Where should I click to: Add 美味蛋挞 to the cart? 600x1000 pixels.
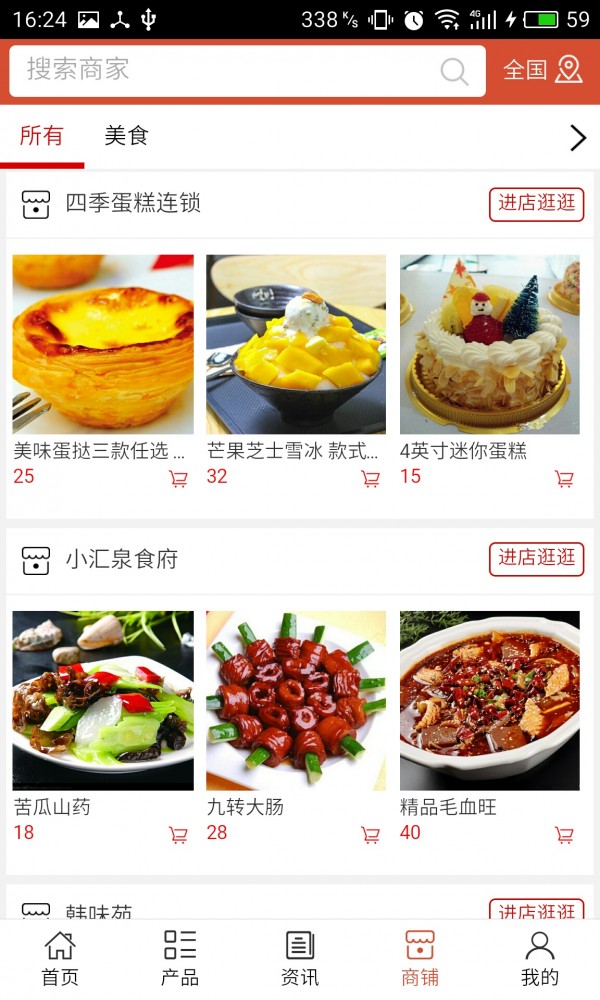click(178, 479)
